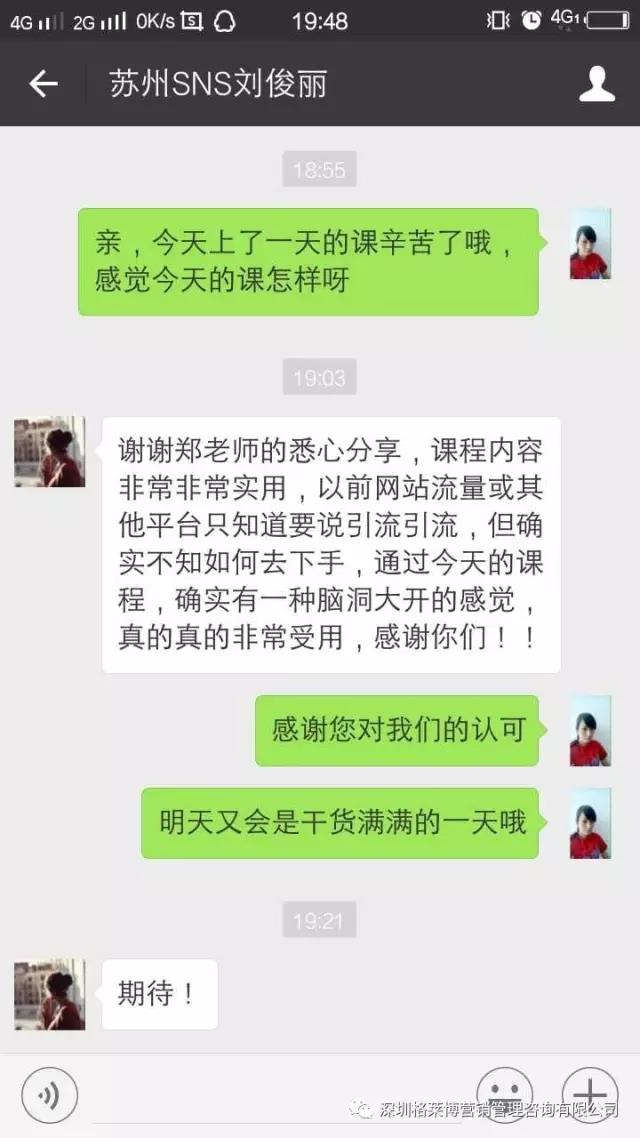Open chat info profile icon
640x1138 pixels.
pos(597,85)
